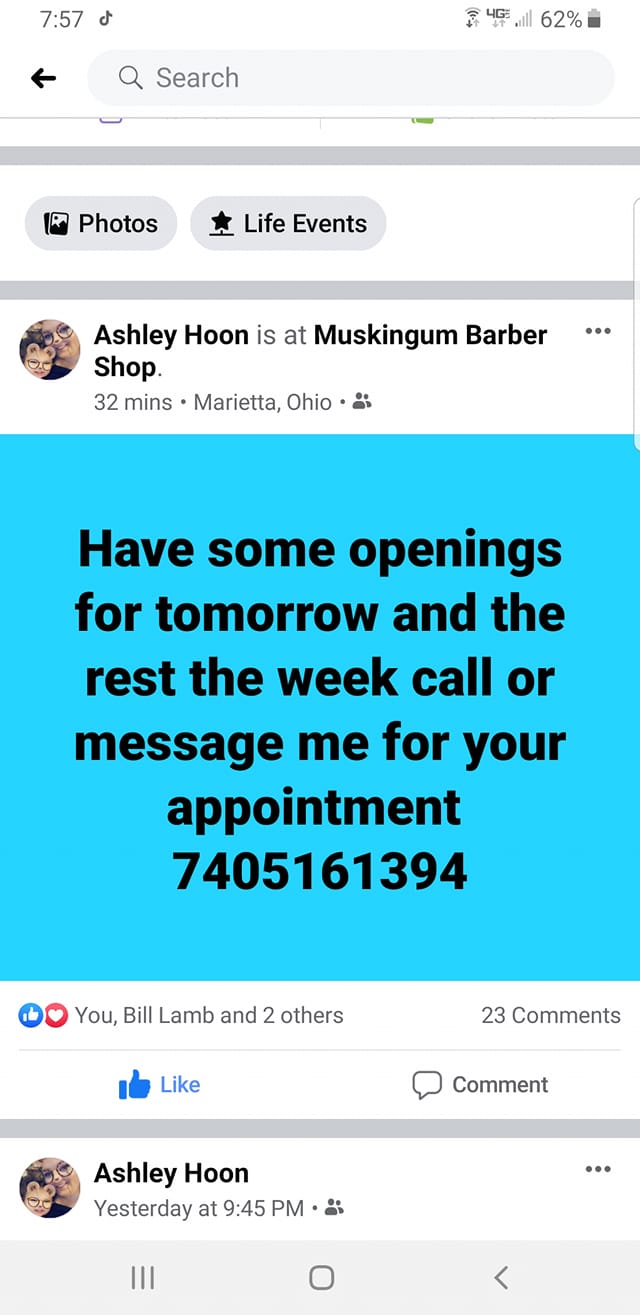Go to the home screen
The image size is (640, 1315).
tap(321, 1277)
